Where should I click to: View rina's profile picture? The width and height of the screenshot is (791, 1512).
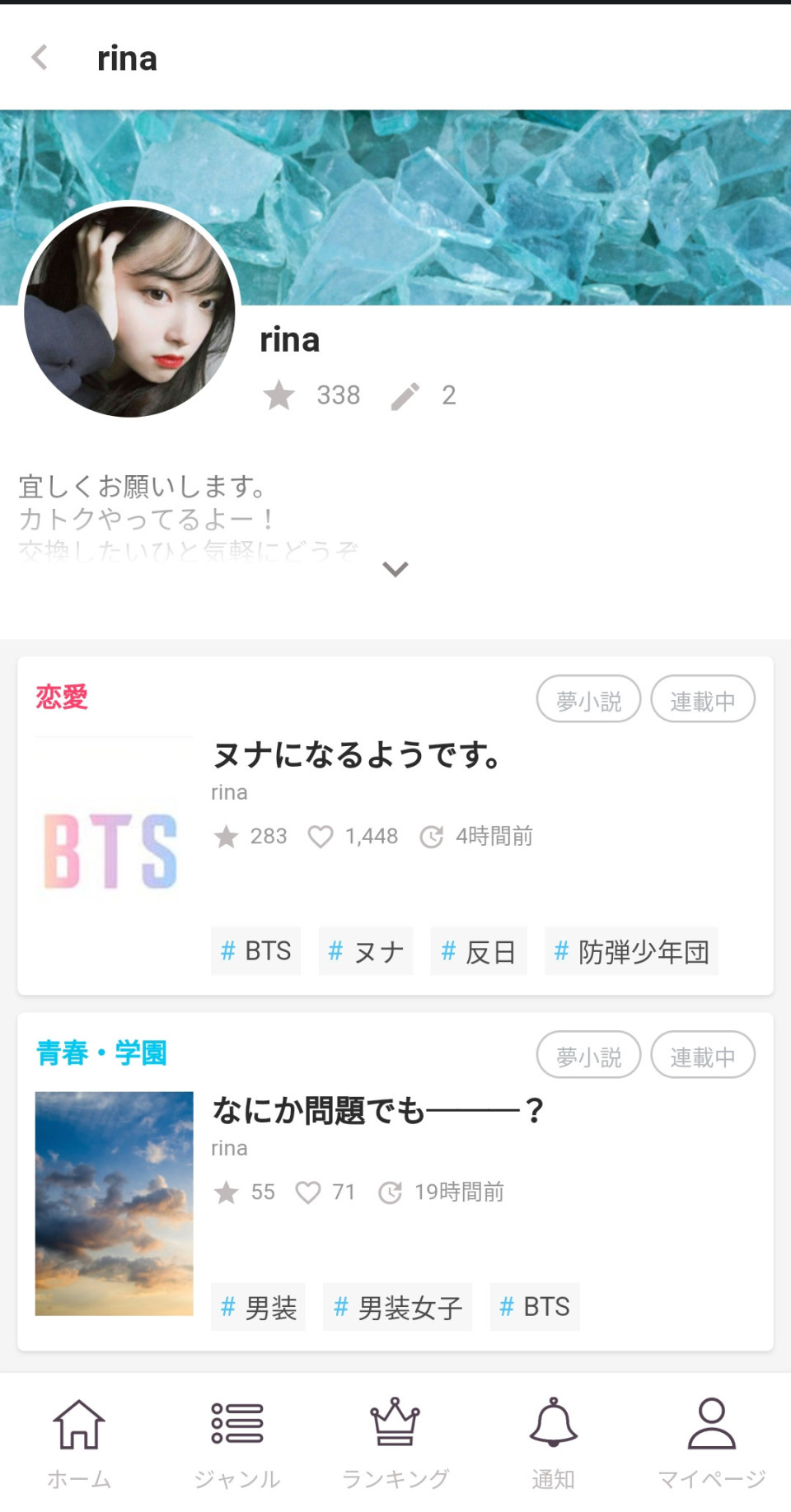[130, 312]
